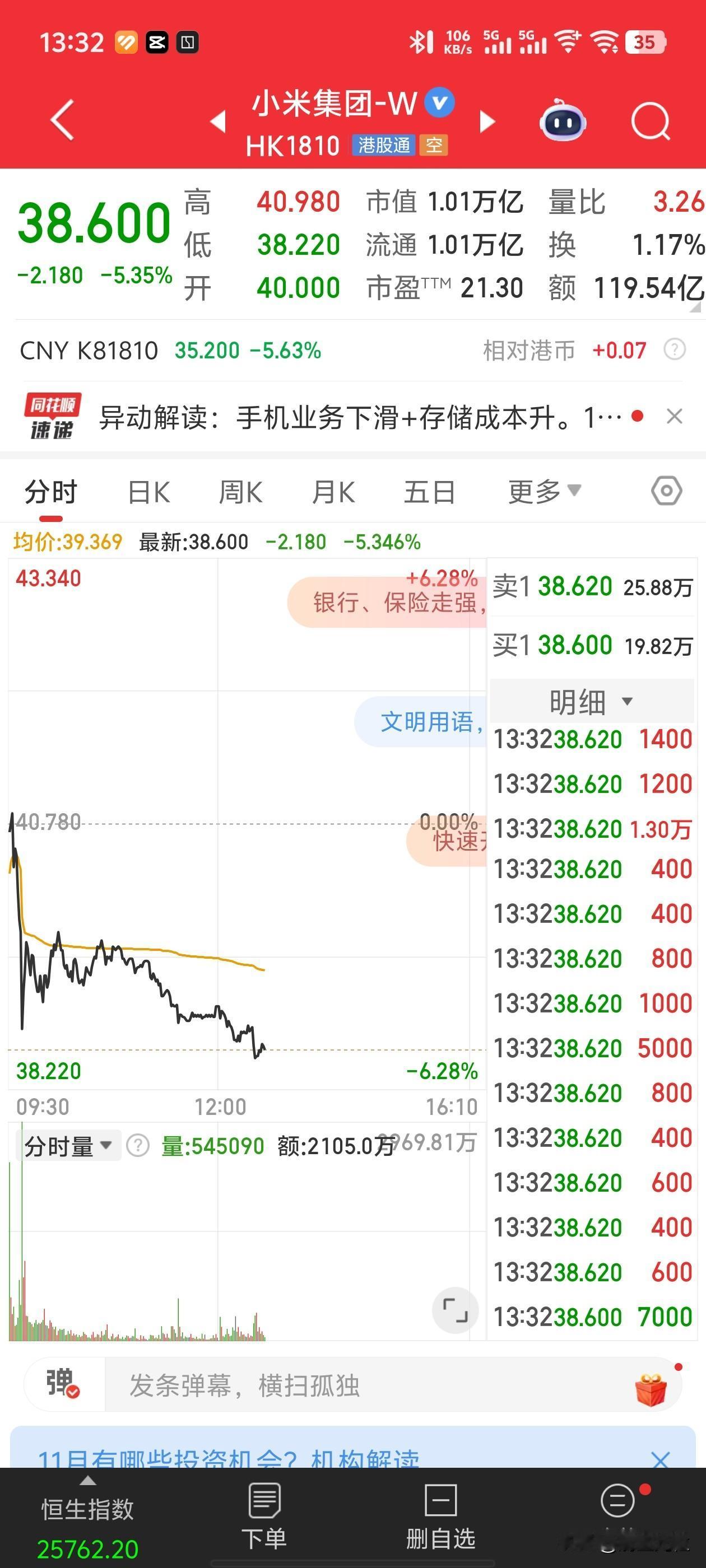
Task: Switch to previous stock with left arrow
Action: (x=219, y=121)
